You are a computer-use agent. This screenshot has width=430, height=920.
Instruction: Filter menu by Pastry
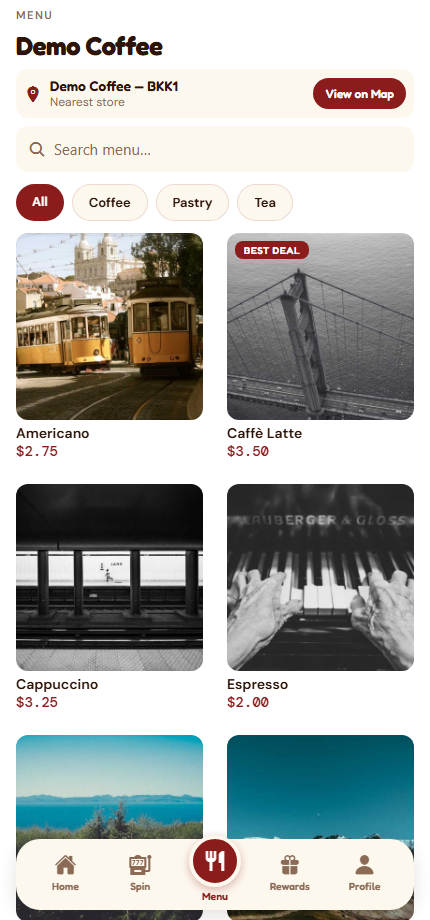(192, 202)
